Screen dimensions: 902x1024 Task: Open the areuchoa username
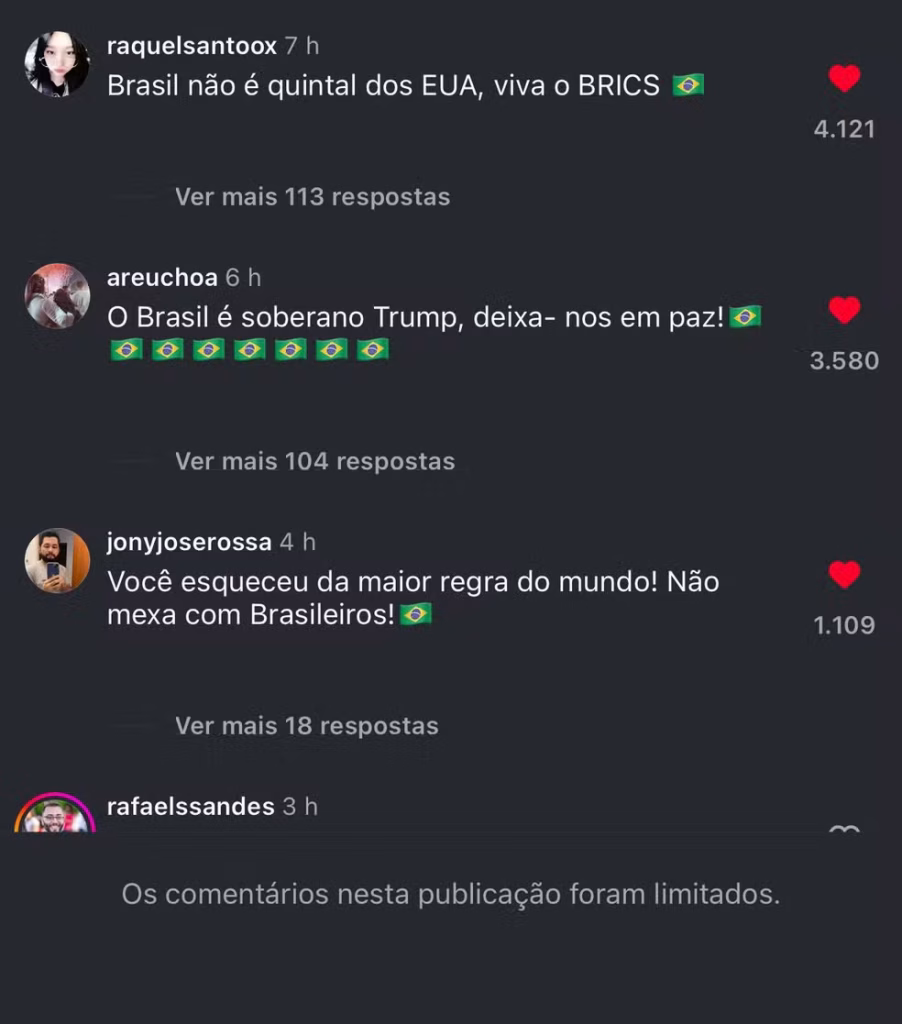(x=162, y=277)
